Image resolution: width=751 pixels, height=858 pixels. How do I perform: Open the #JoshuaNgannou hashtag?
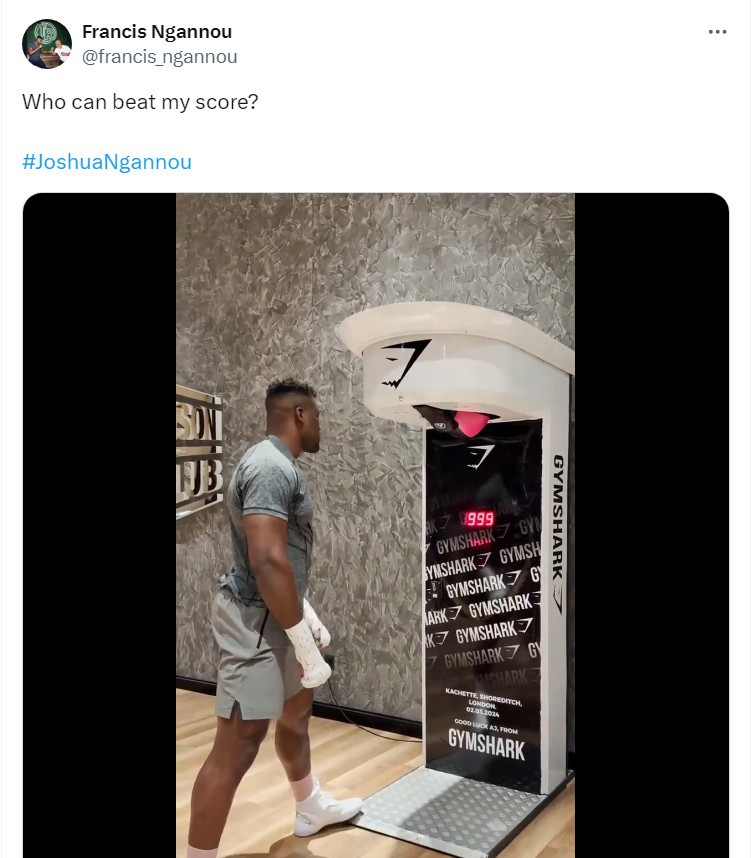pyautogui.click(x=107, y=162)
